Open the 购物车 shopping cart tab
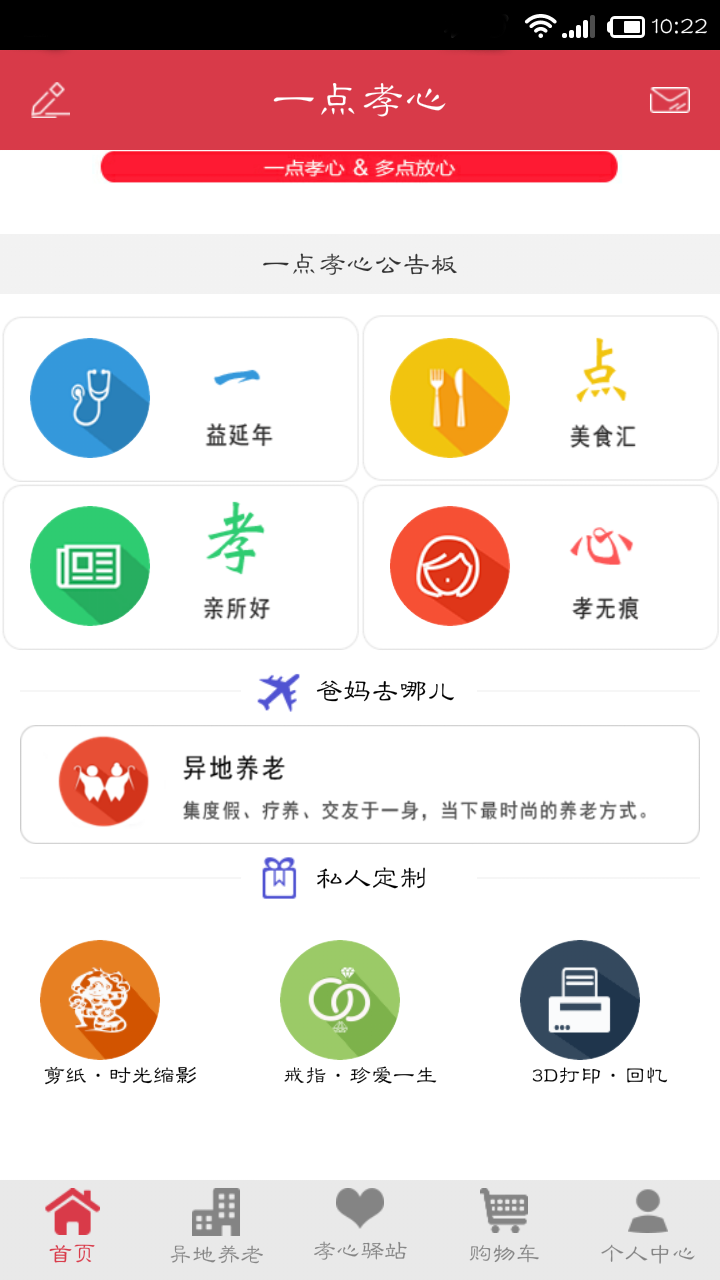The height and width of the screenshot is (1280, 720). point(504,1227)
